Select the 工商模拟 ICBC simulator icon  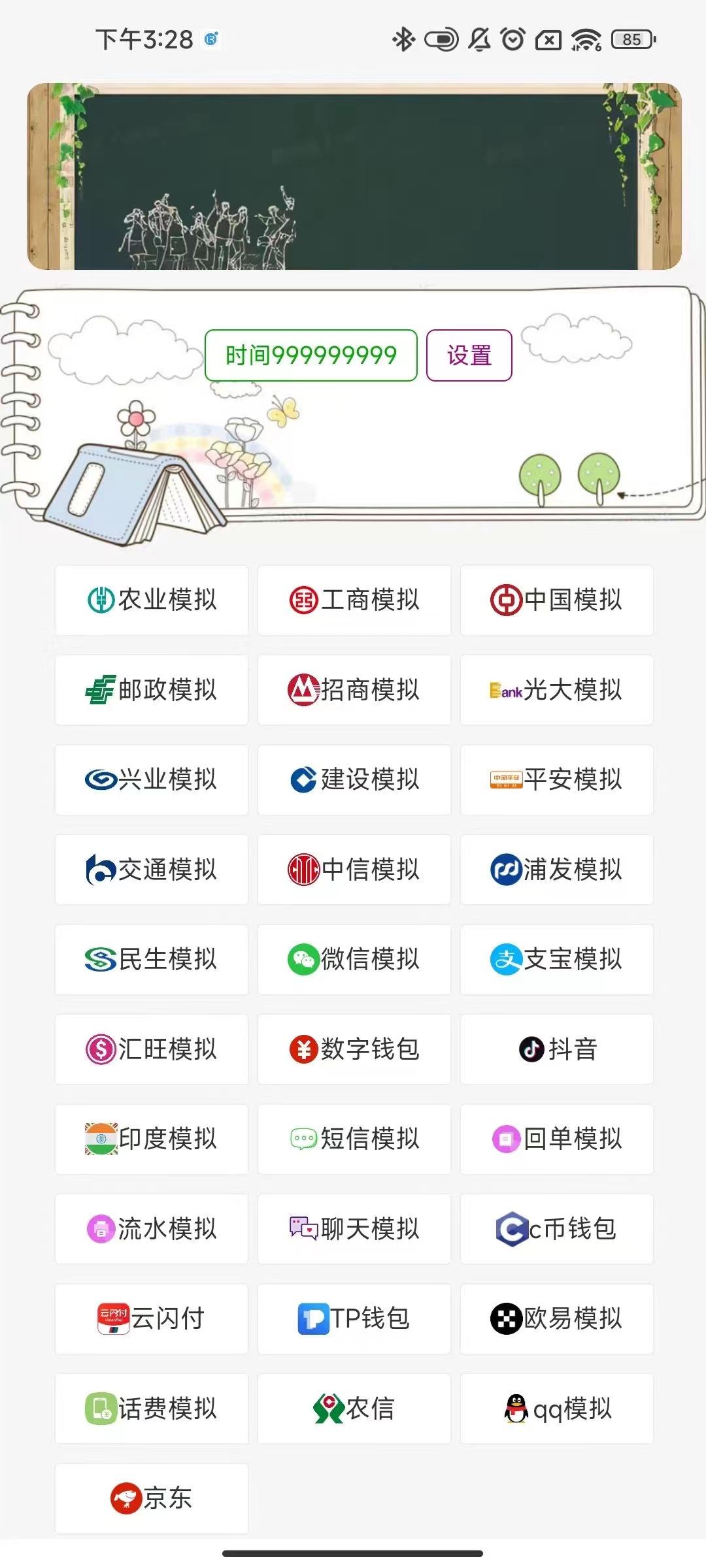354,600
